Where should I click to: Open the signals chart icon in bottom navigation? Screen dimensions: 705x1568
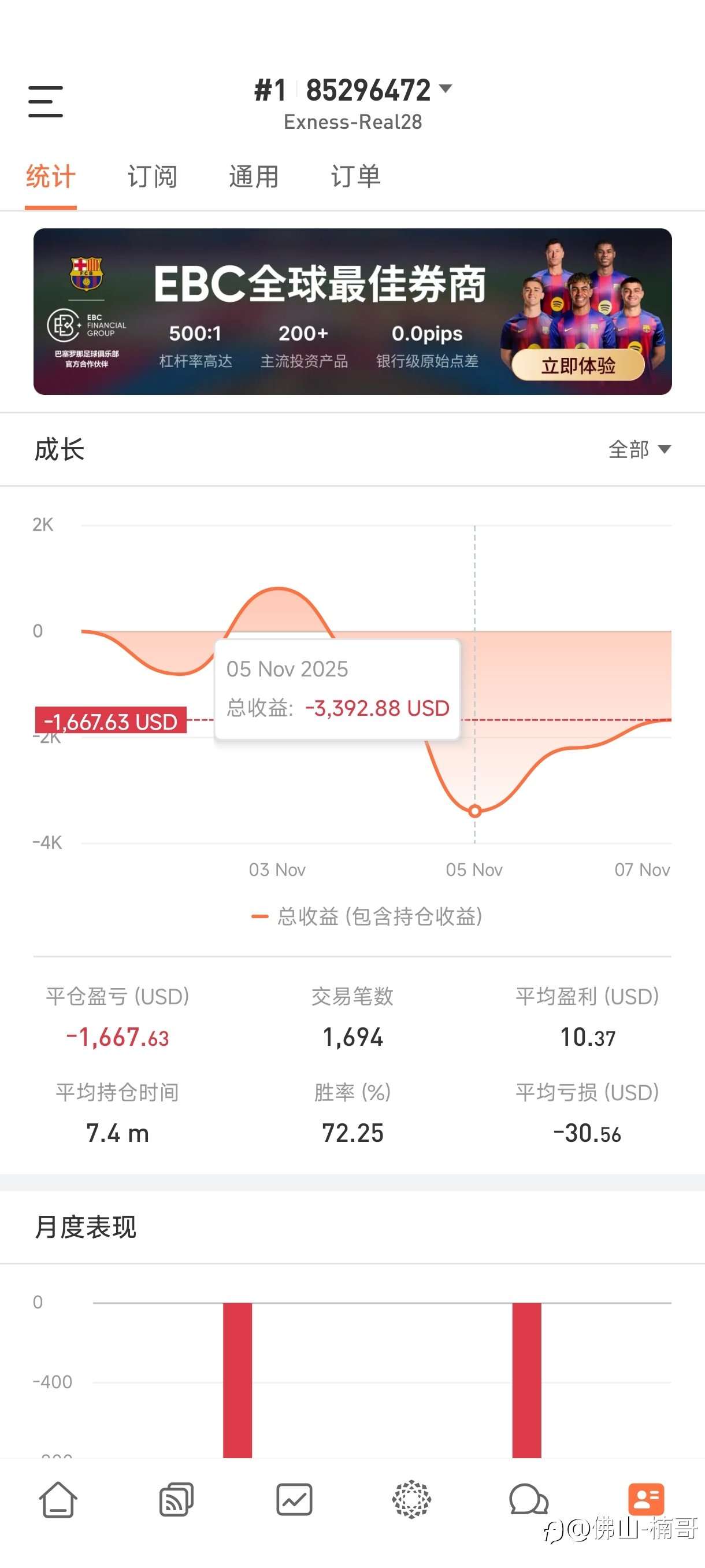pos(293,1500)
